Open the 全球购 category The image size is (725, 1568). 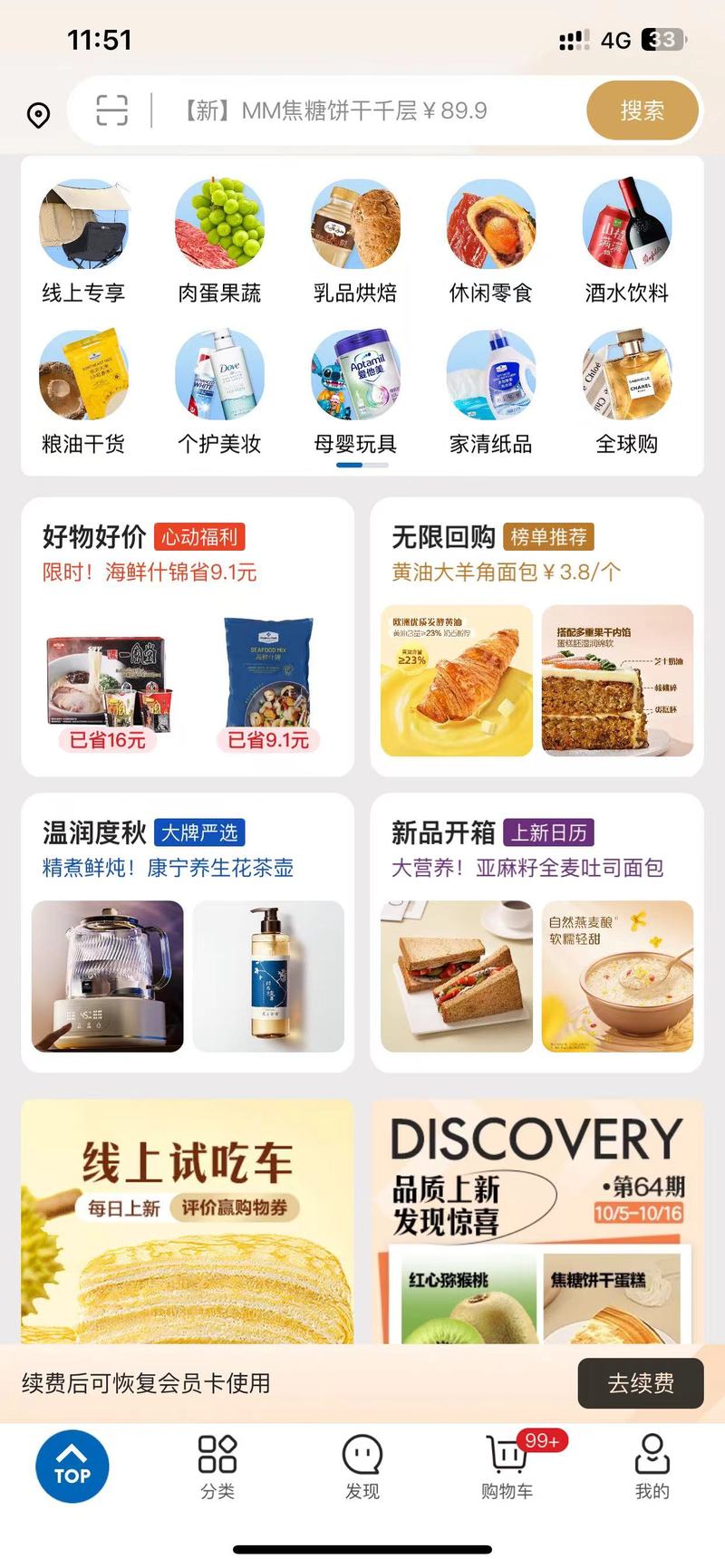coord(627,392)
